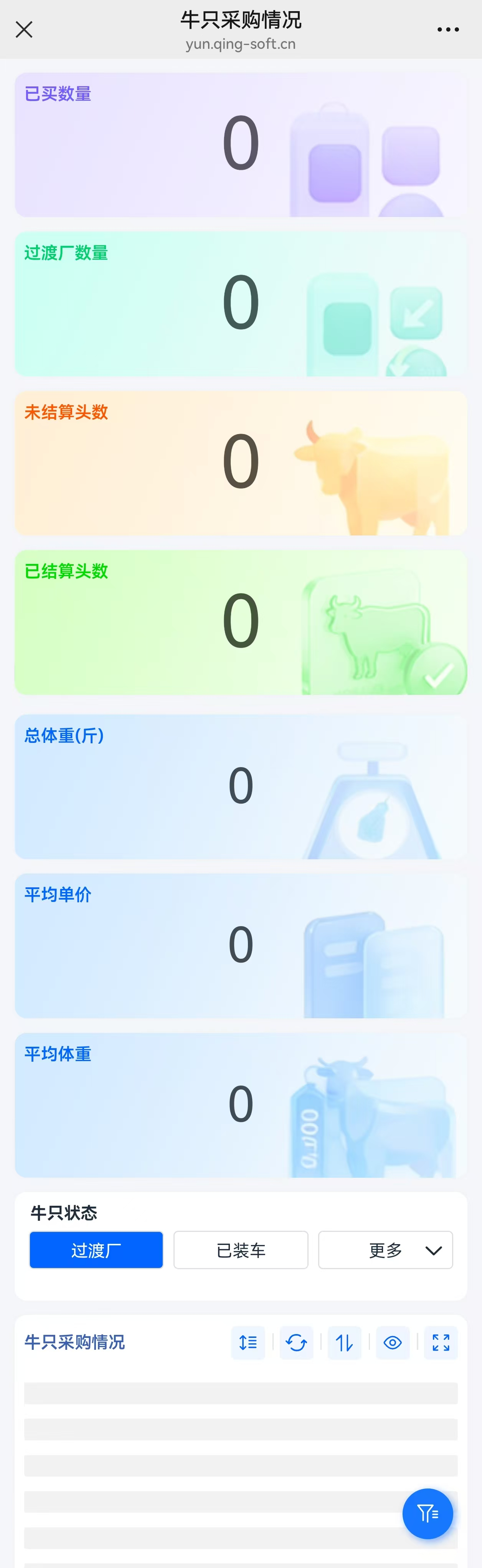Select the 已装车 status filter
Image resolution: width=482 pixels, height=1568 pixels.
[x=241, y=1250]
